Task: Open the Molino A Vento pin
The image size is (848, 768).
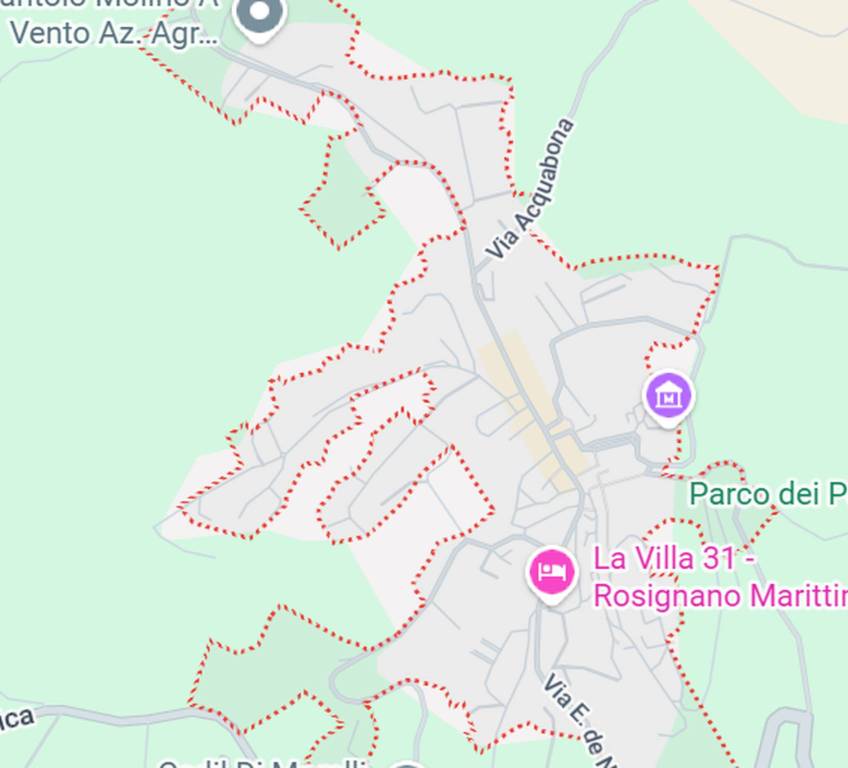Action: pyautogui.click(x=259, y=15)
